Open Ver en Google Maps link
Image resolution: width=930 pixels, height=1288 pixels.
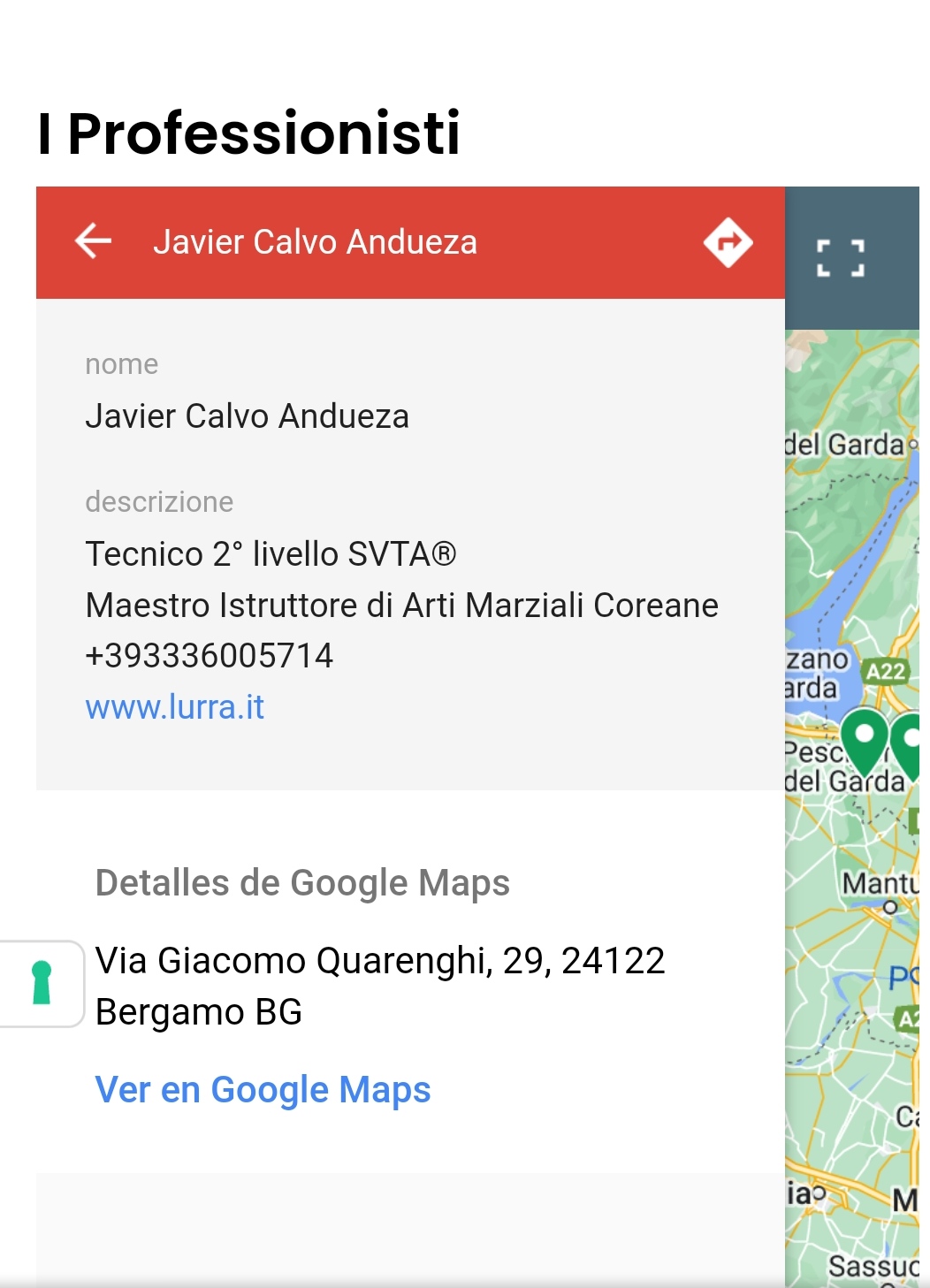coord(263,1090)
